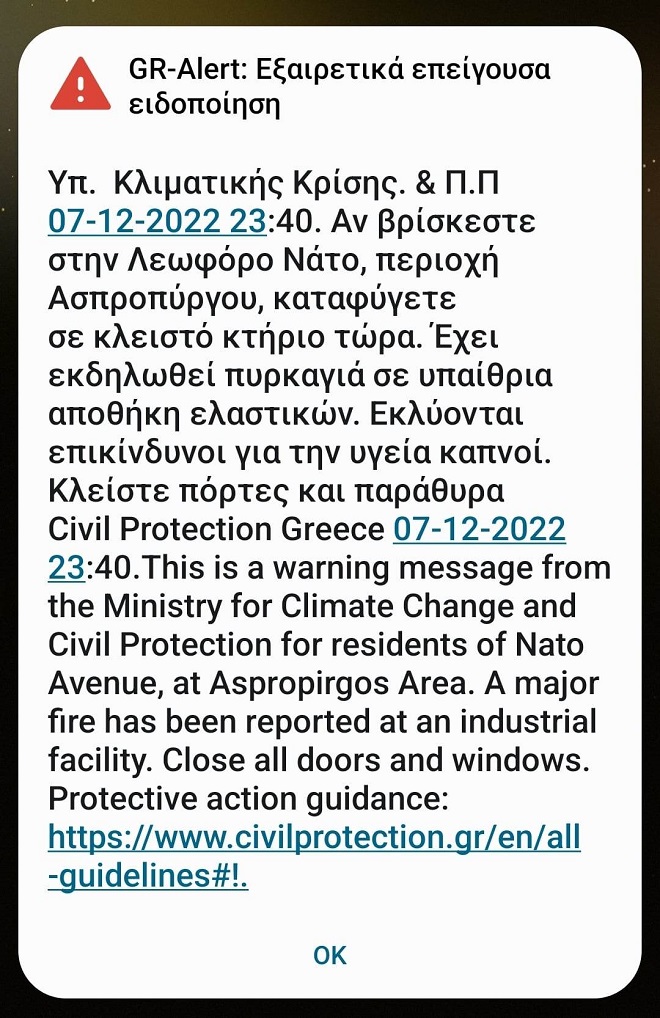This screenshot has height=1018, width=660.
Task: Open the civilprotection.gr guidelines link
Action: [x=314, y=837]
